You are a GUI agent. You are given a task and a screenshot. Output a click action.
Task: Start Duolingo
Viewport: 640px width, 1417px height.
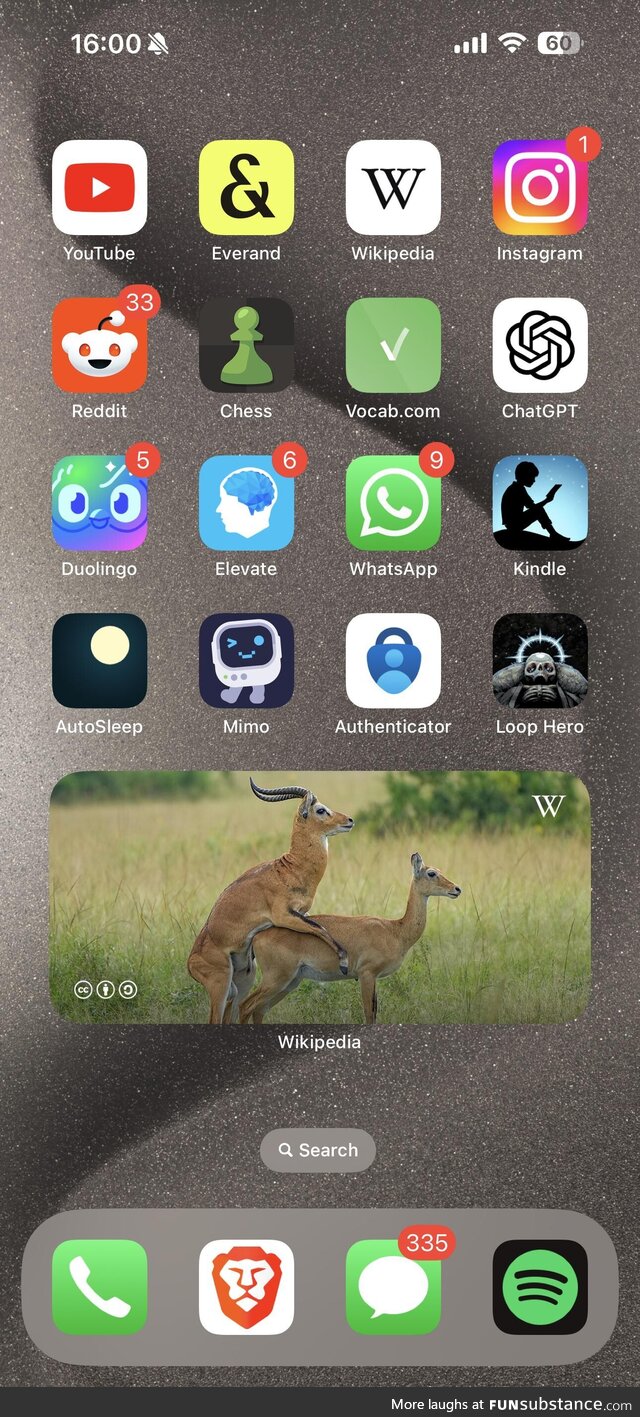(99, 503)
